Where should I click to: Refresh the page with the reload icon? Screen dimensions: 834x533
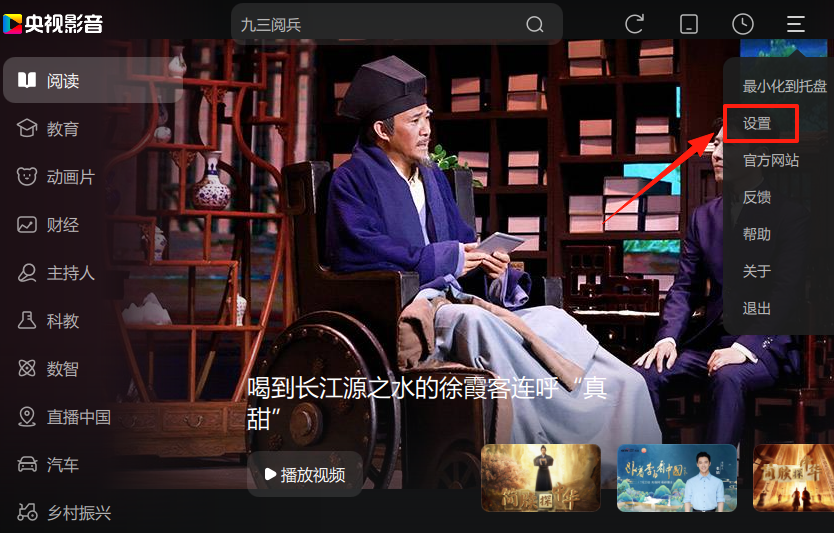tap(634, 24)
